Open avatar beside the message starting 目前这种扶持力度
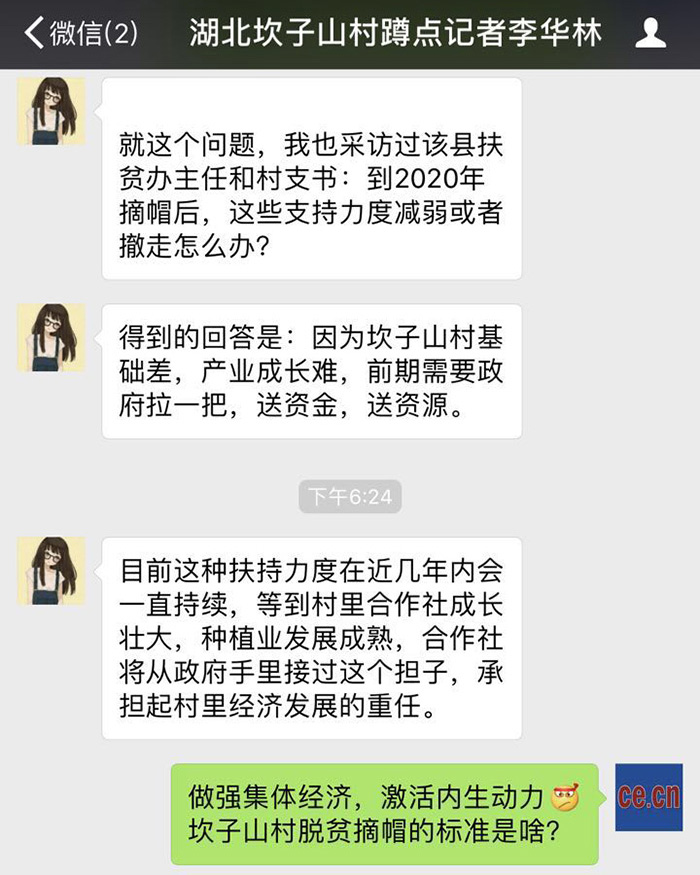The height and width of the screenshot is (875, 700). click(51, 570)
